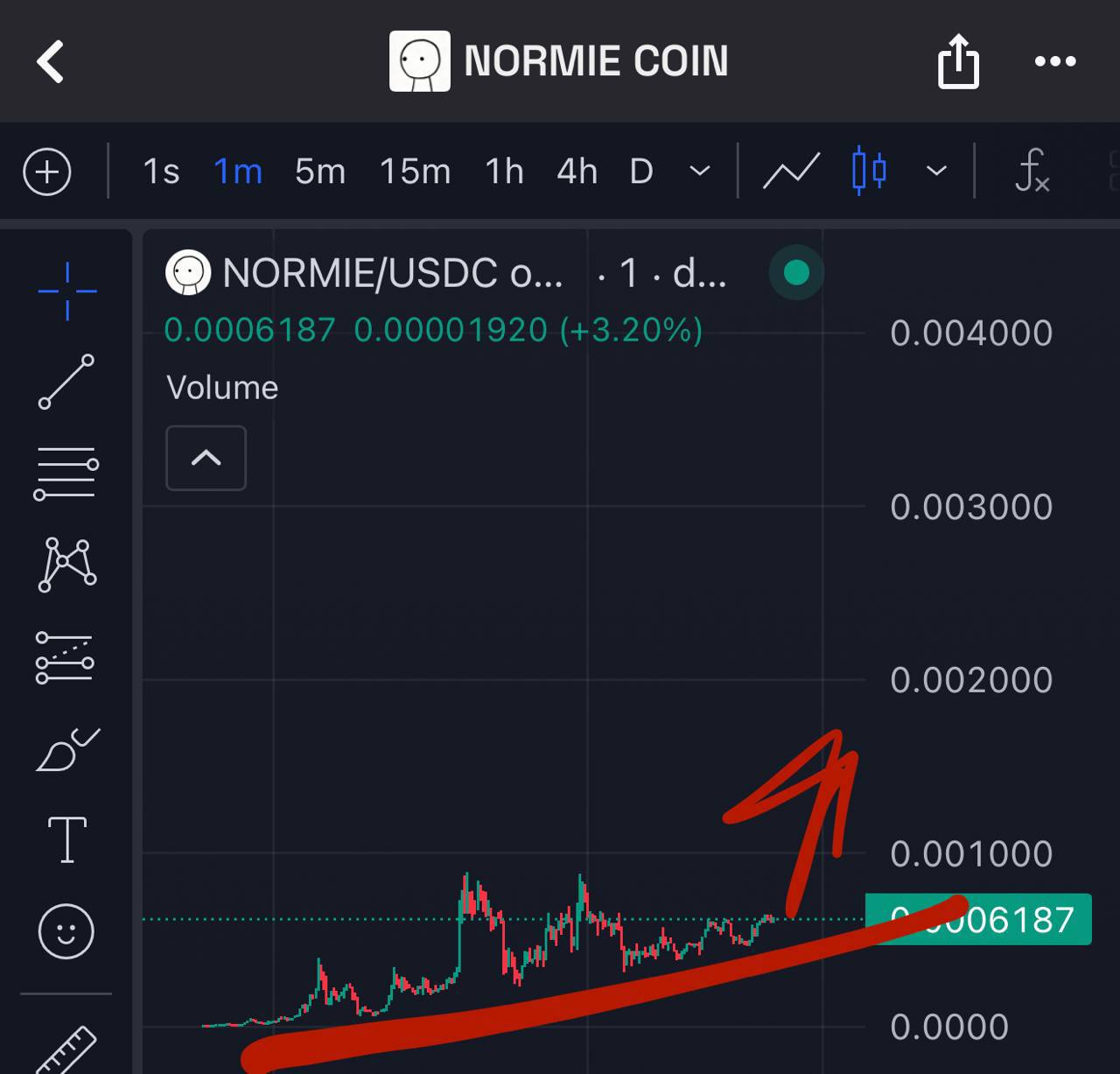Switch to the 5m interval
The height and width of the screenshot is (1074, 1120).
click(x=320, y=172)
